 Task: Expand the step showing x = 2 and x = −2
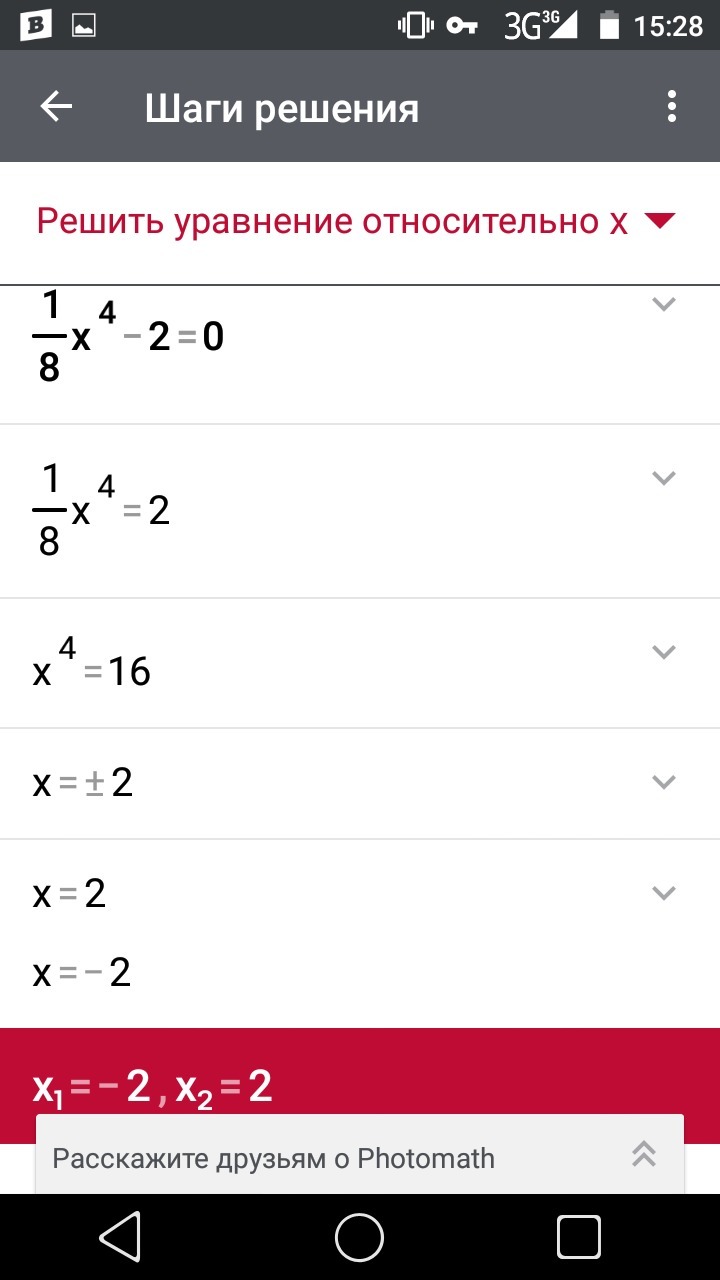tap(664, 892)
